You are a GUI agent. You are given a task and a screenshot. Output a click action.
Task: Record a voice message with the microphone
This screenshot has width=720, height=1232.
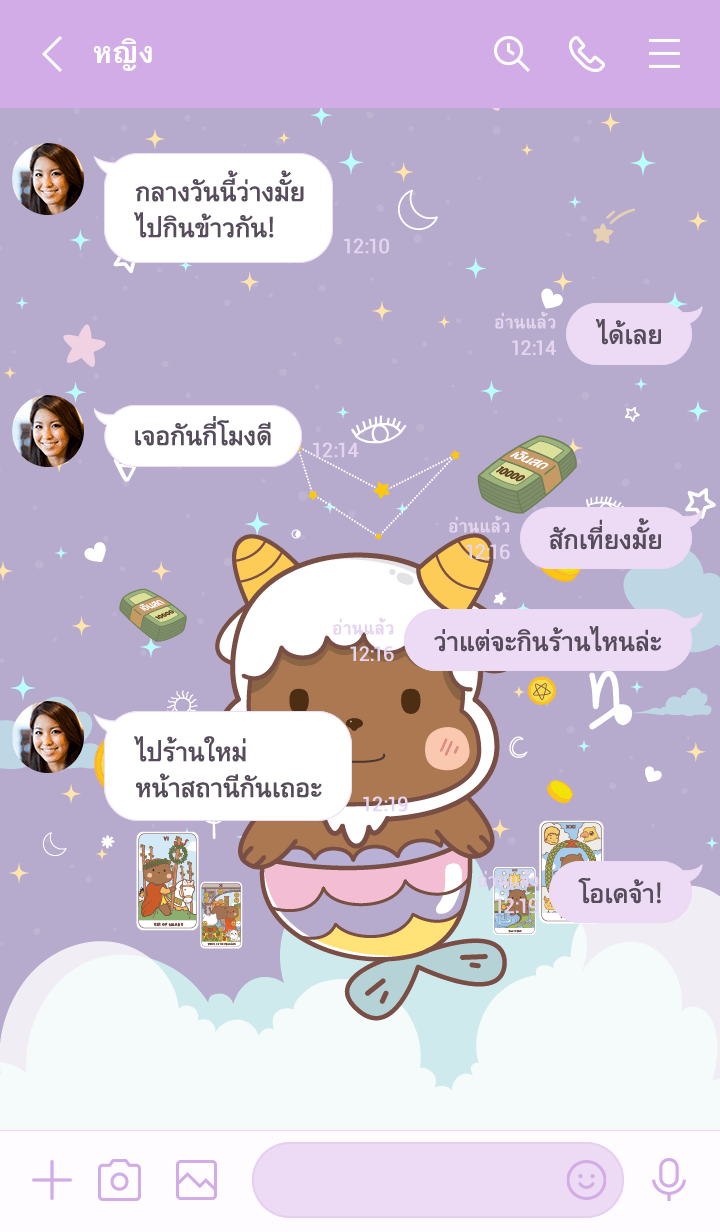point(668,1180)
